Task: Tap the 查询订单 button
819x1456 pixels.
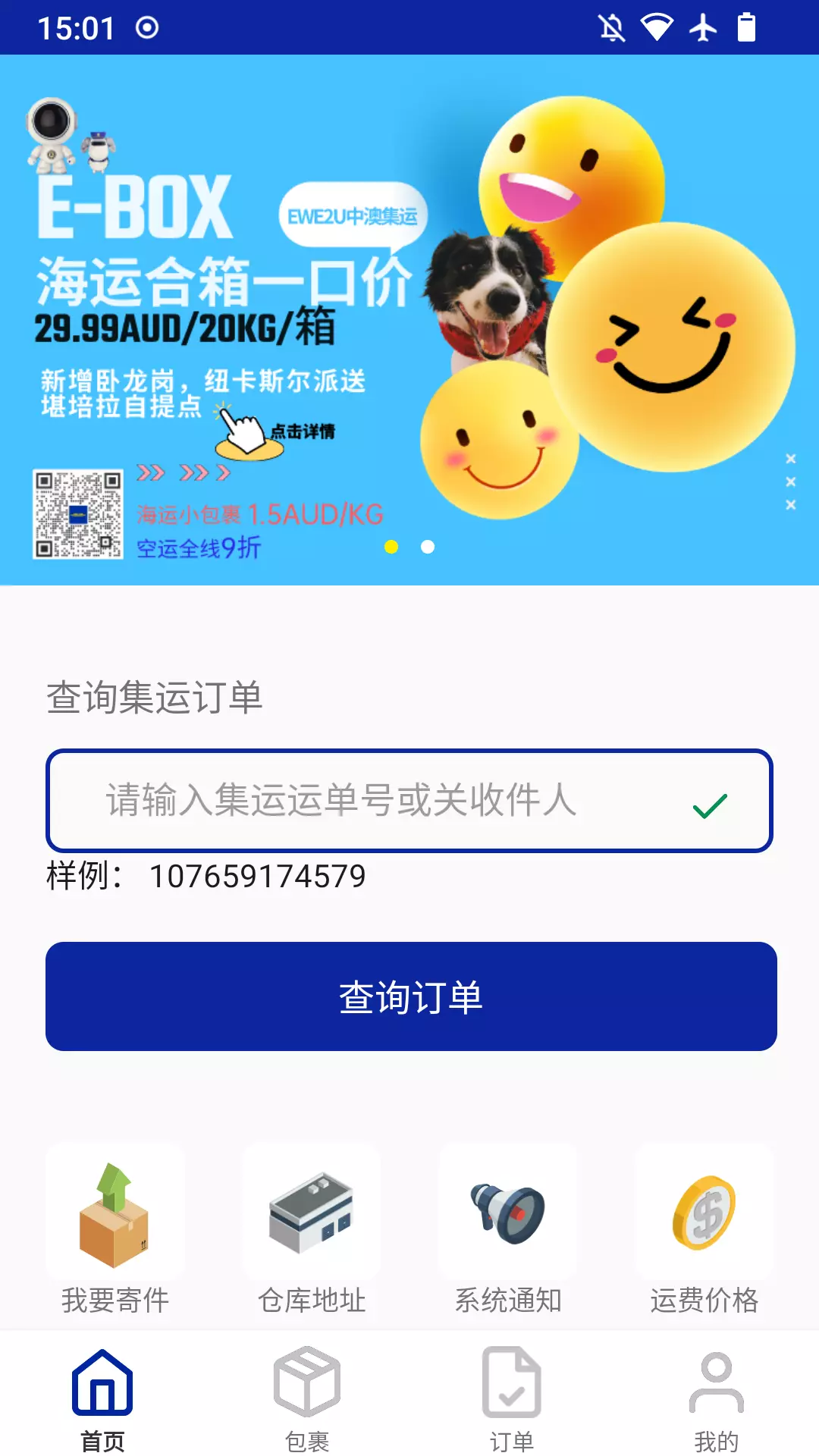Action: pos(411,996)
